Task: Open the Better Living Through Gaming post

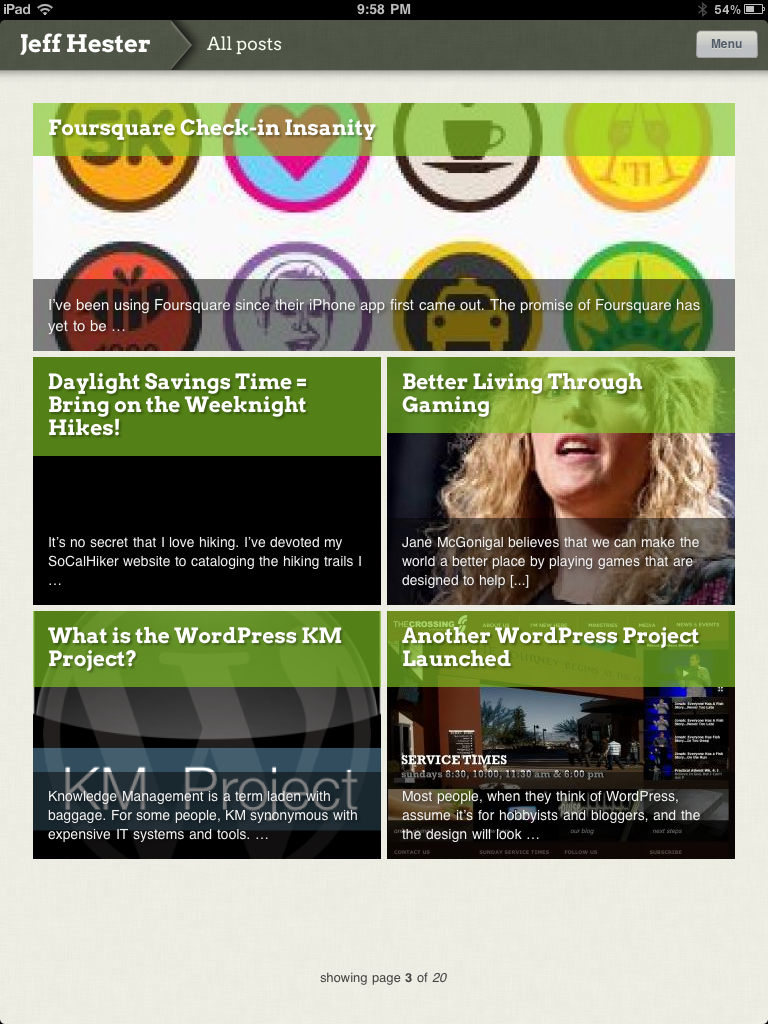Action: 521,393
